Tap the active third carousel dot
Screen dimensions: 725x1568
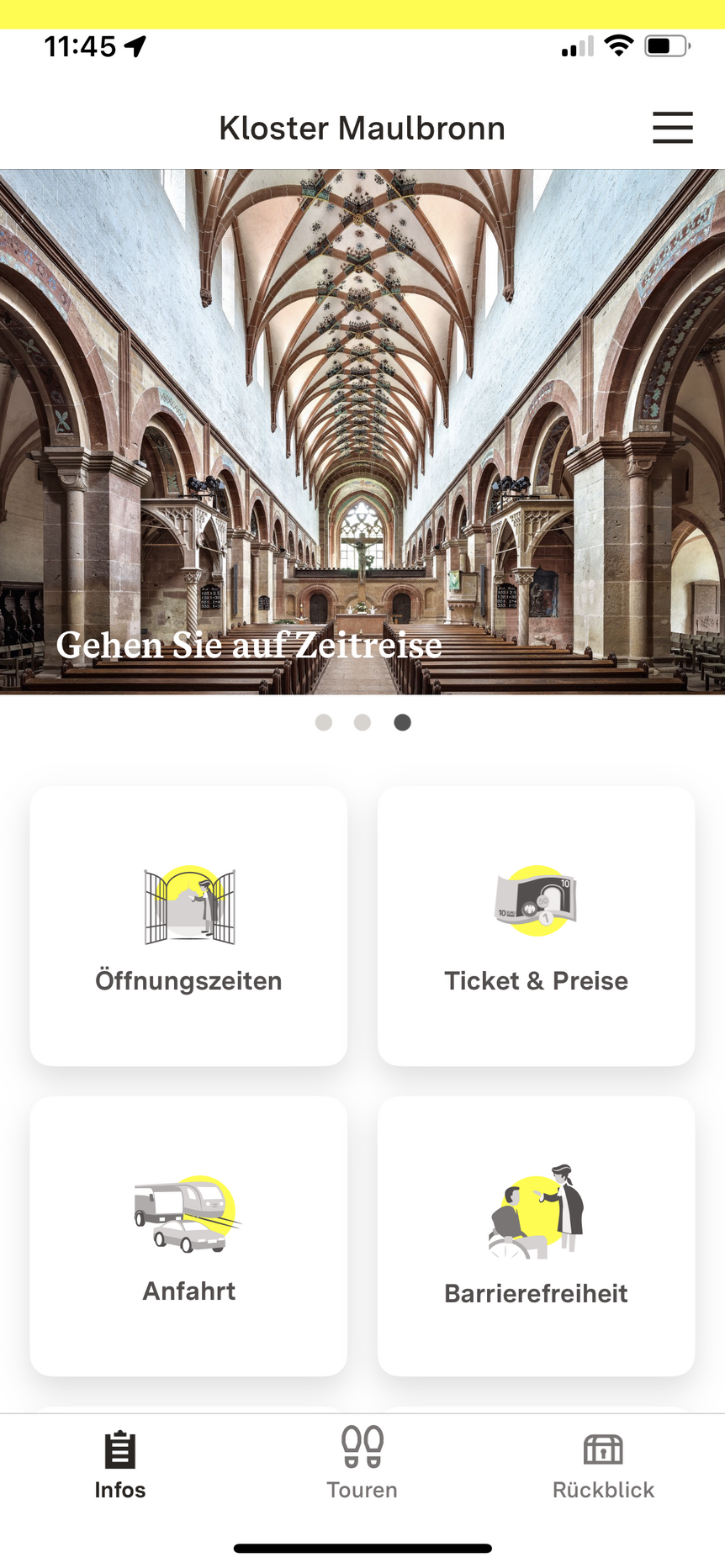point(401,722)
